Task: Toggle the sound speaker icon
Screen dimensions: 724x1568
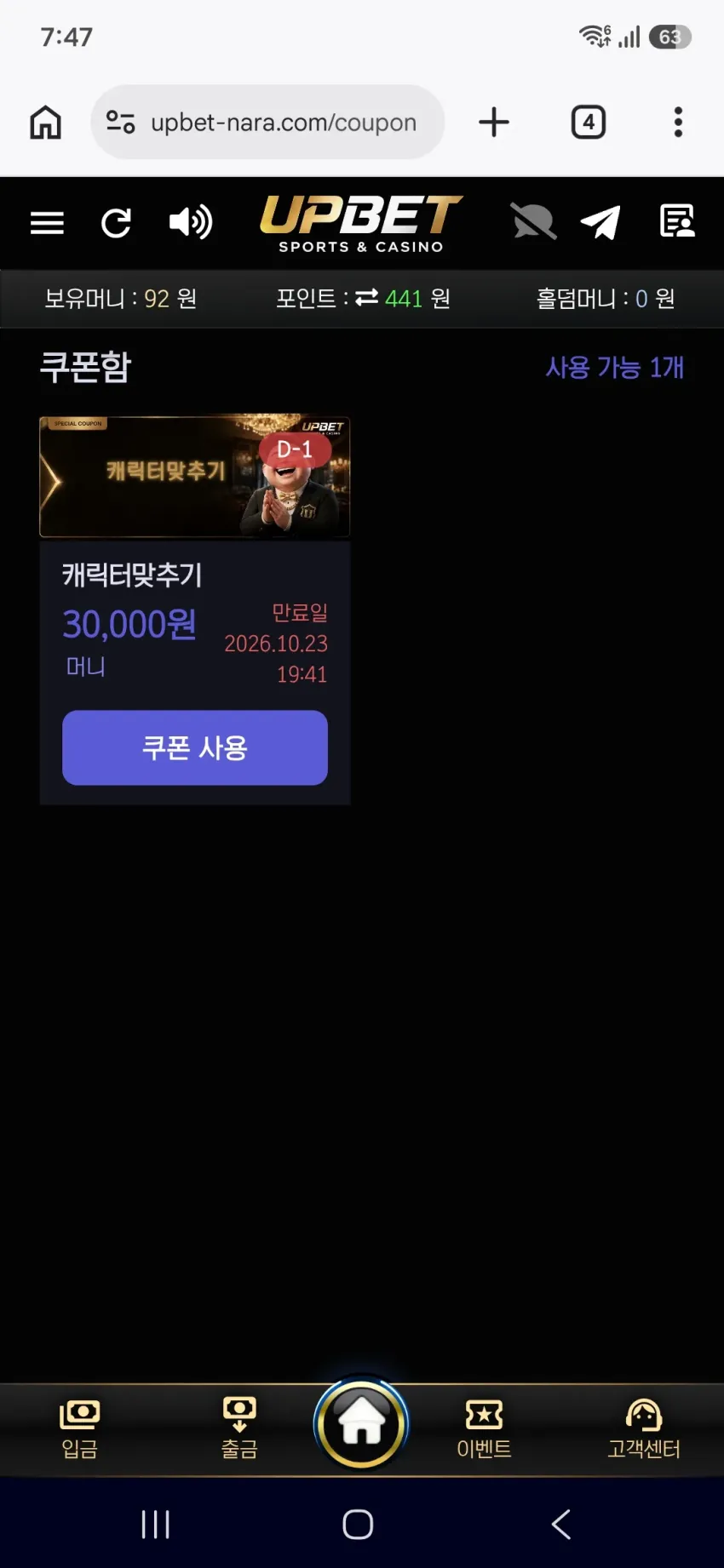Action: tap(191, 222)
